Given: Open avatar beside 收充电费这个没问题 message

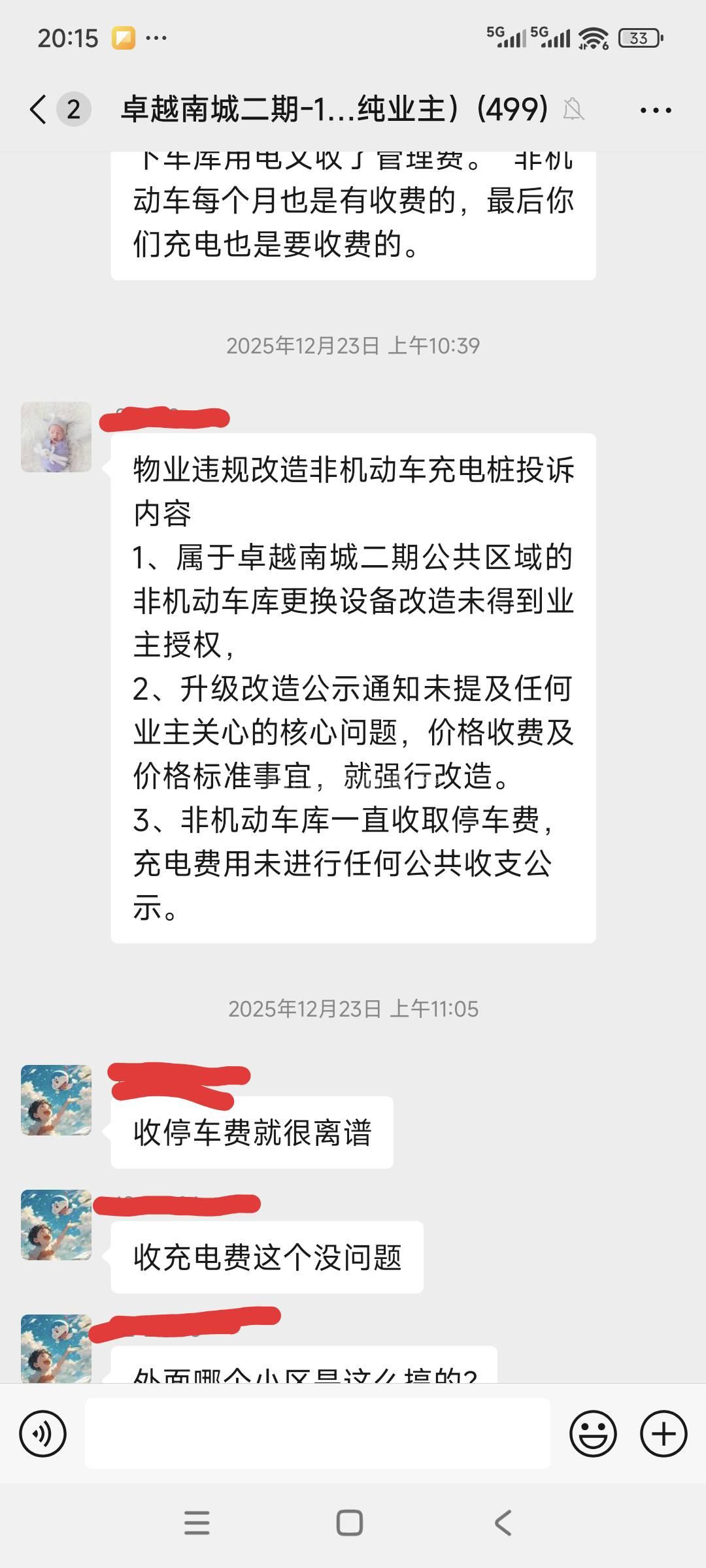Looking at the screenshot, I should tap(56, 1225).
